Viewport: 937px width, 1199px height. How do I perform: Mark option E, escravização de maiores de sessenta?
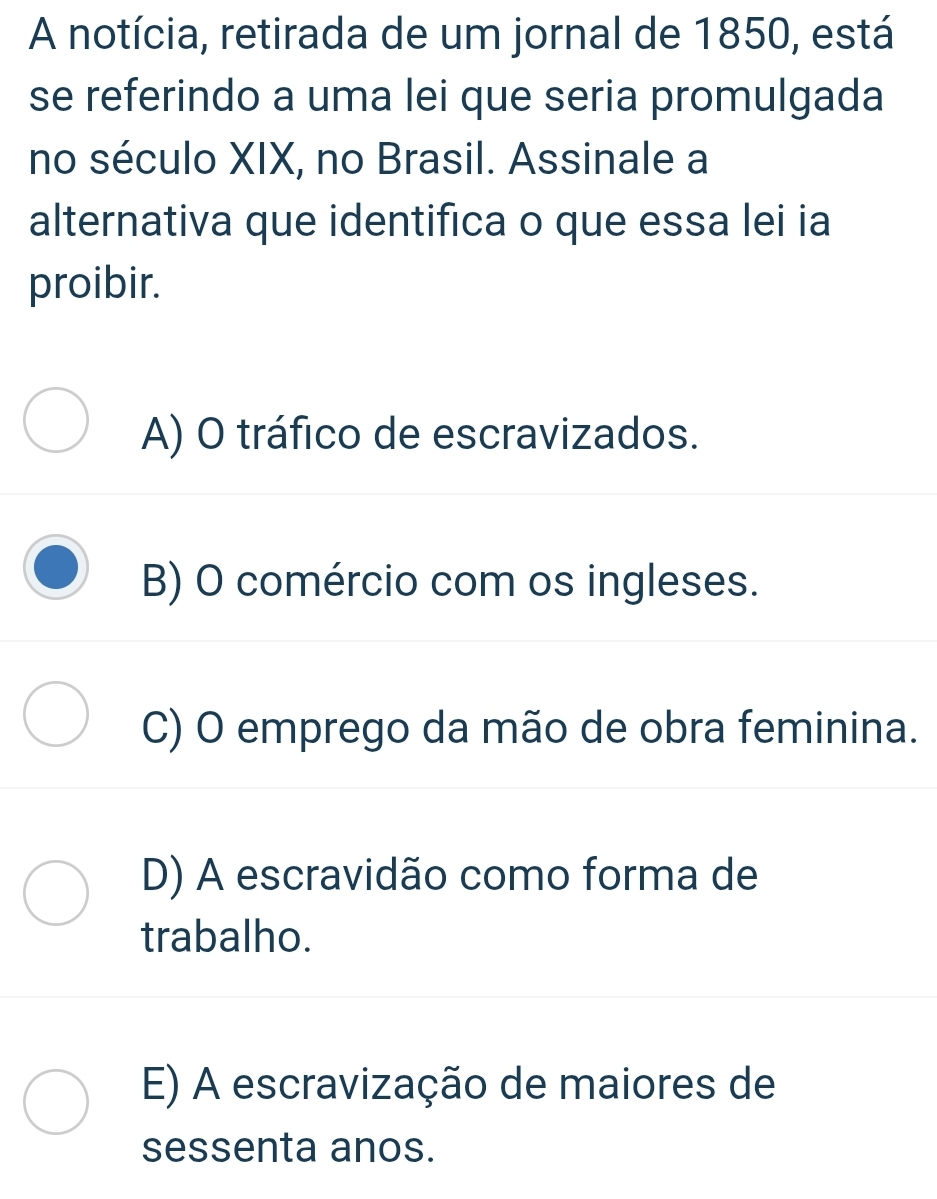click(x=56, y=1101)
